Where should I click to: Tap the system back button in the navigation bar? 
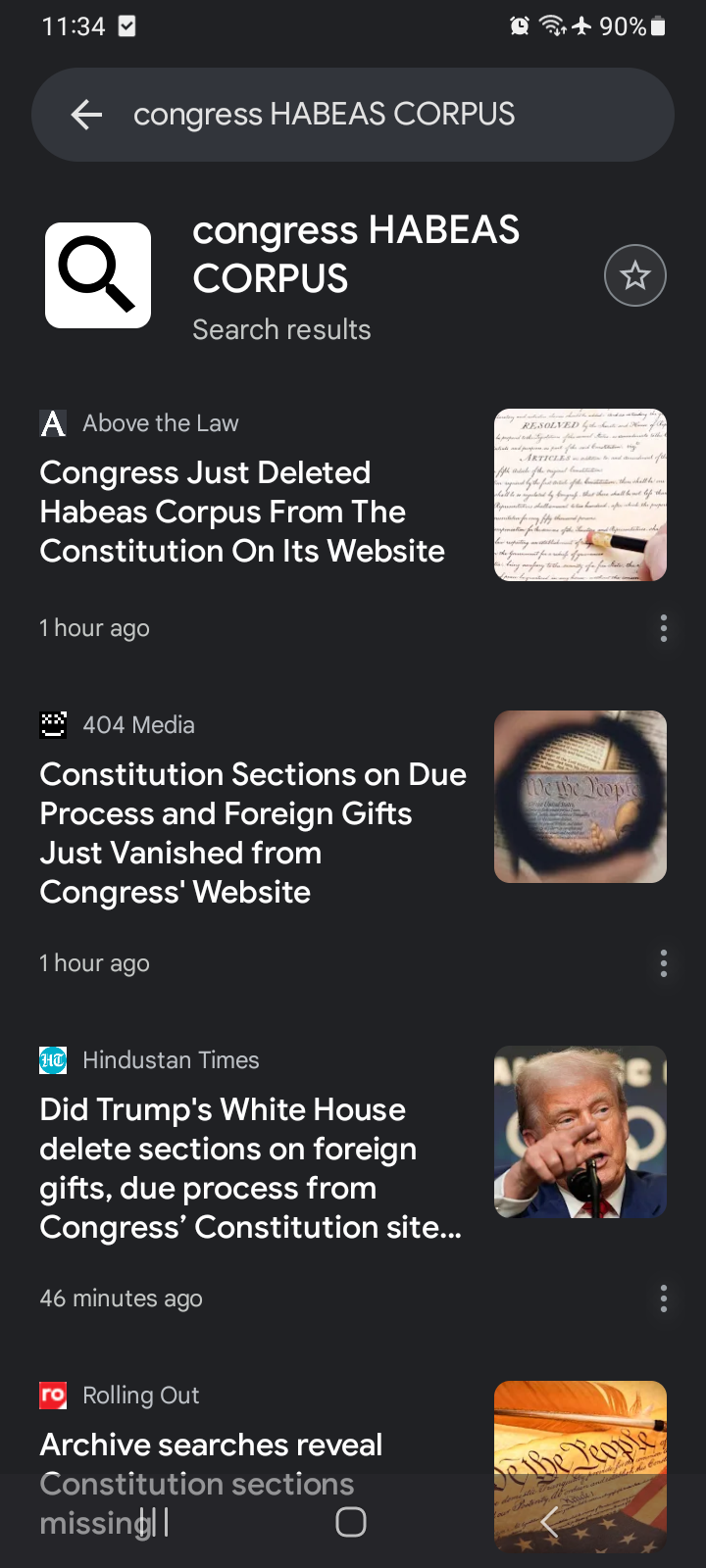550,1522
